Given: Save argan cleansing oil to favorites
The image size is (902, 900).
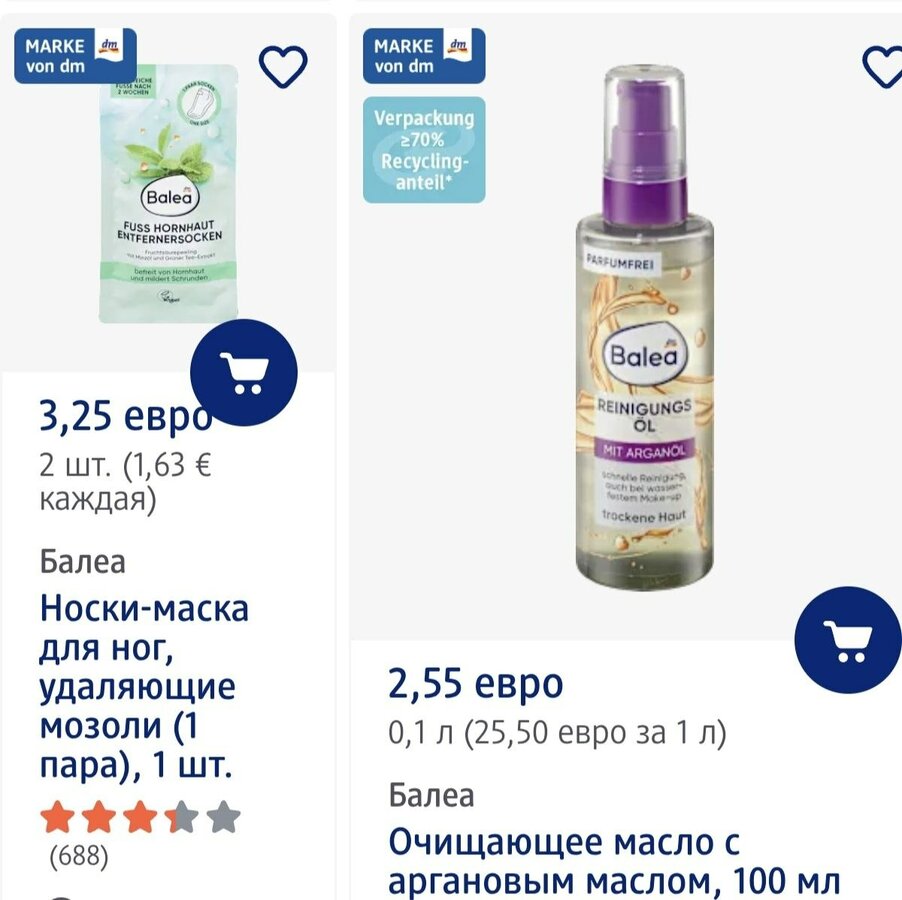Looking at the screenshot, I should tap(883, 66).
